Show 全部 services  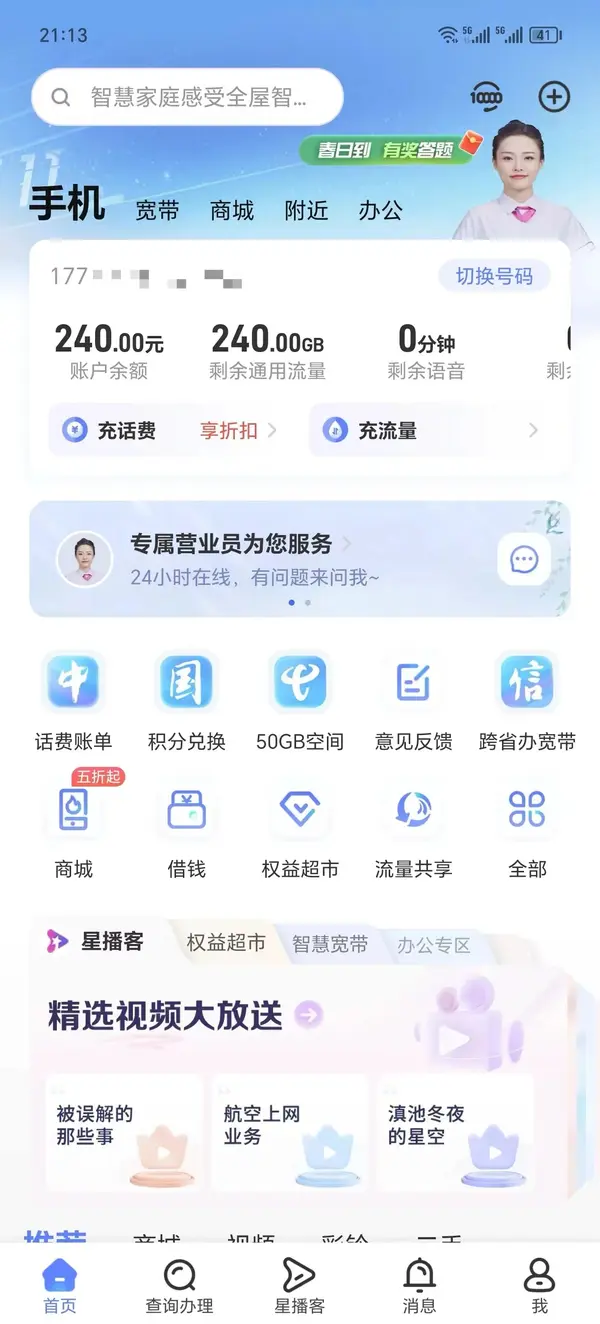coord(527,828)
